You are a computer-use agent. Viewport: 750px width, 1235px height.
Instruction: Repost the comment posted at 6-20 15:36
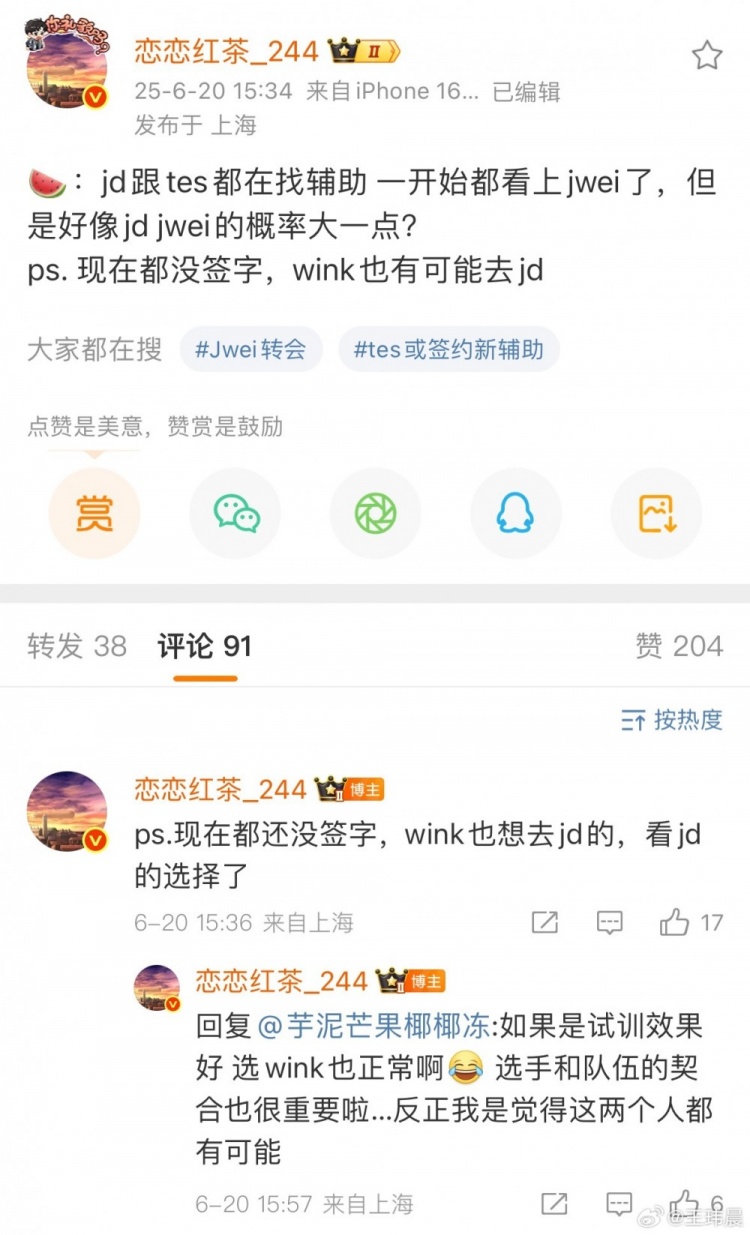(x=545, y=922)
